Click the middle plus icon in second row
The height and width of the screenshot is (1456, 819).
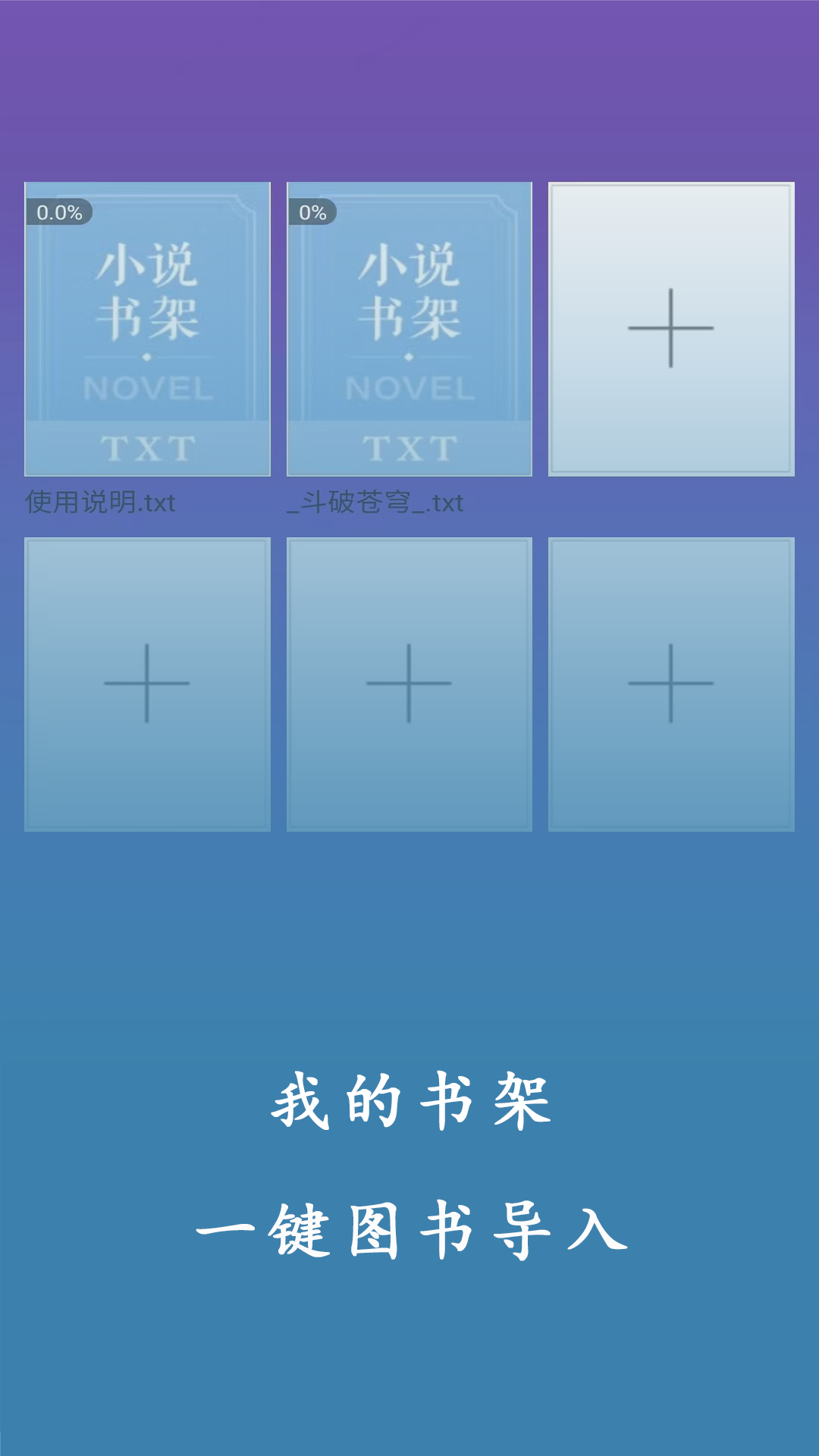408,682
